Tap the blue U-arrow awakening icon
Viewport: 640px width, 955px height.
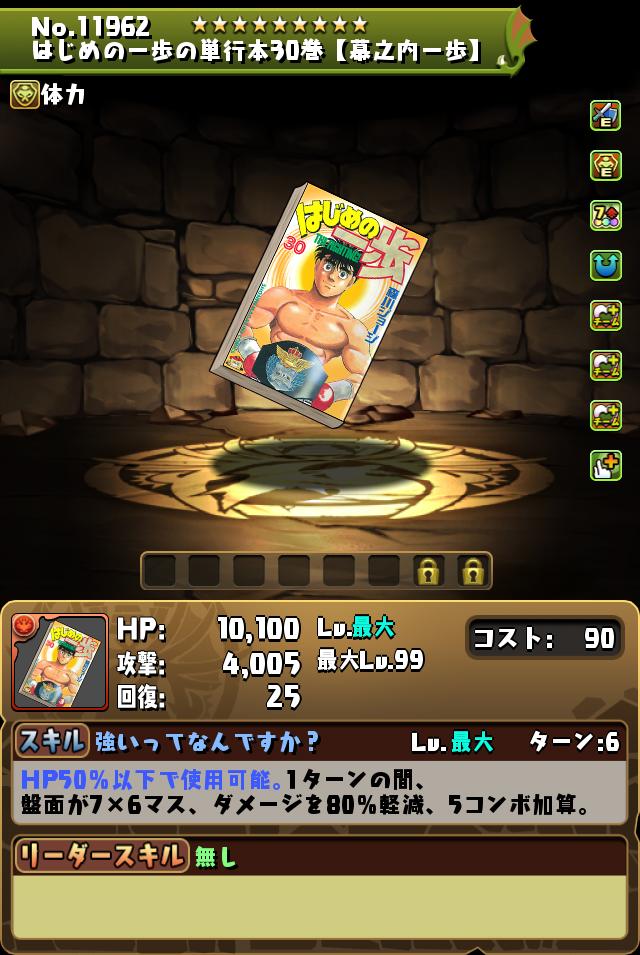point(605,265)
